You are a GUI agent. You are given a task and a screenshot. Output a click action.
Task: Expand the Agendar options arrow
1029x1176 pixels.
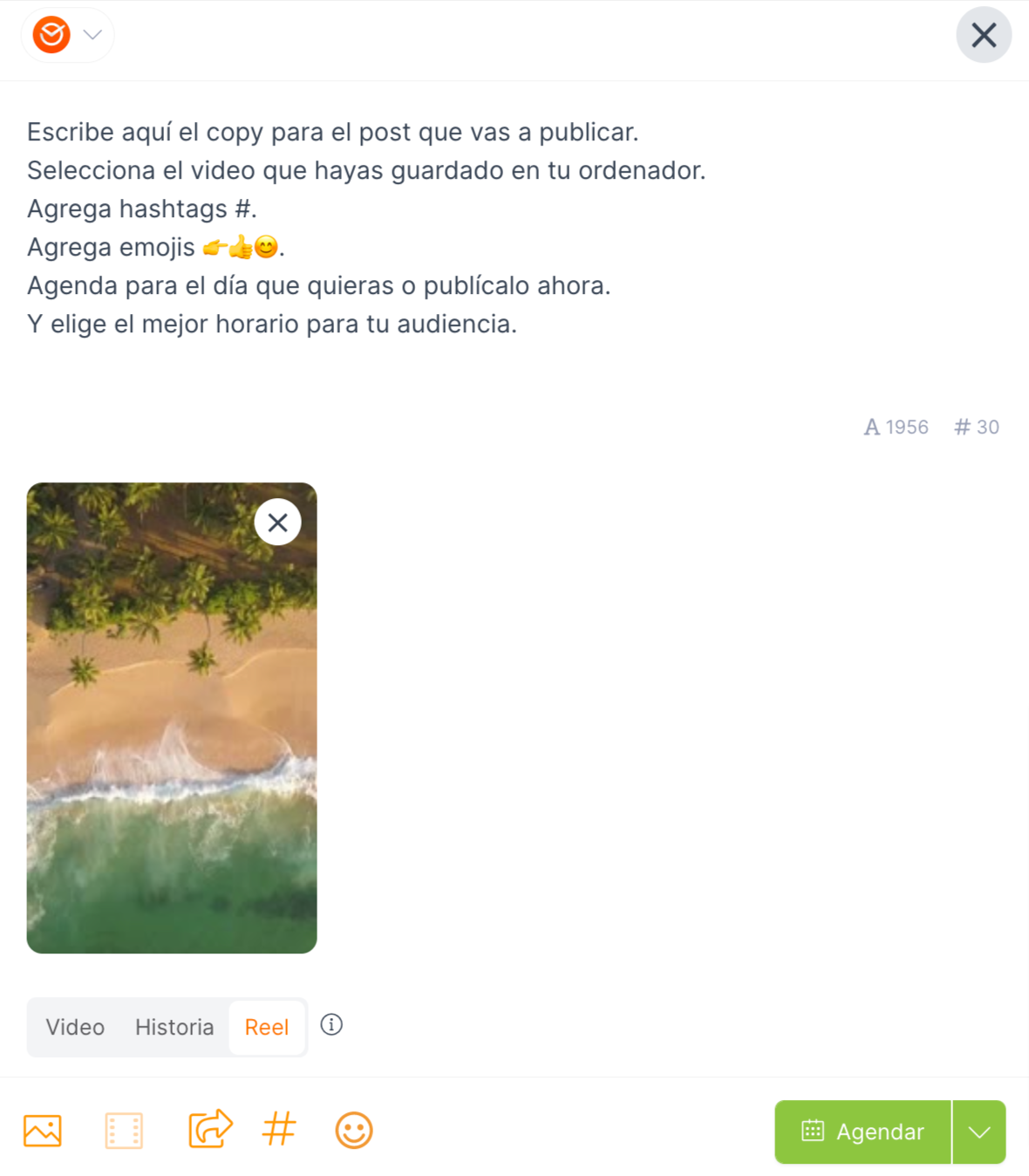point(979,1132)
